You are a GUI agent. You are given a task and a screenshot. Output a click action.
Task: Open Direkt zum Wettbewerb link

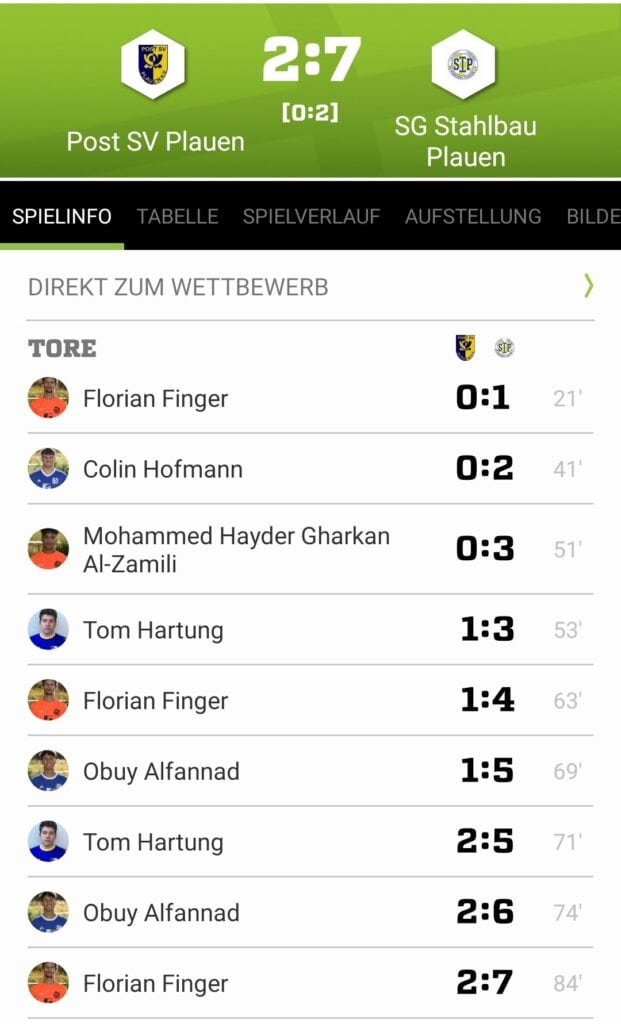(x=310, y=287)
